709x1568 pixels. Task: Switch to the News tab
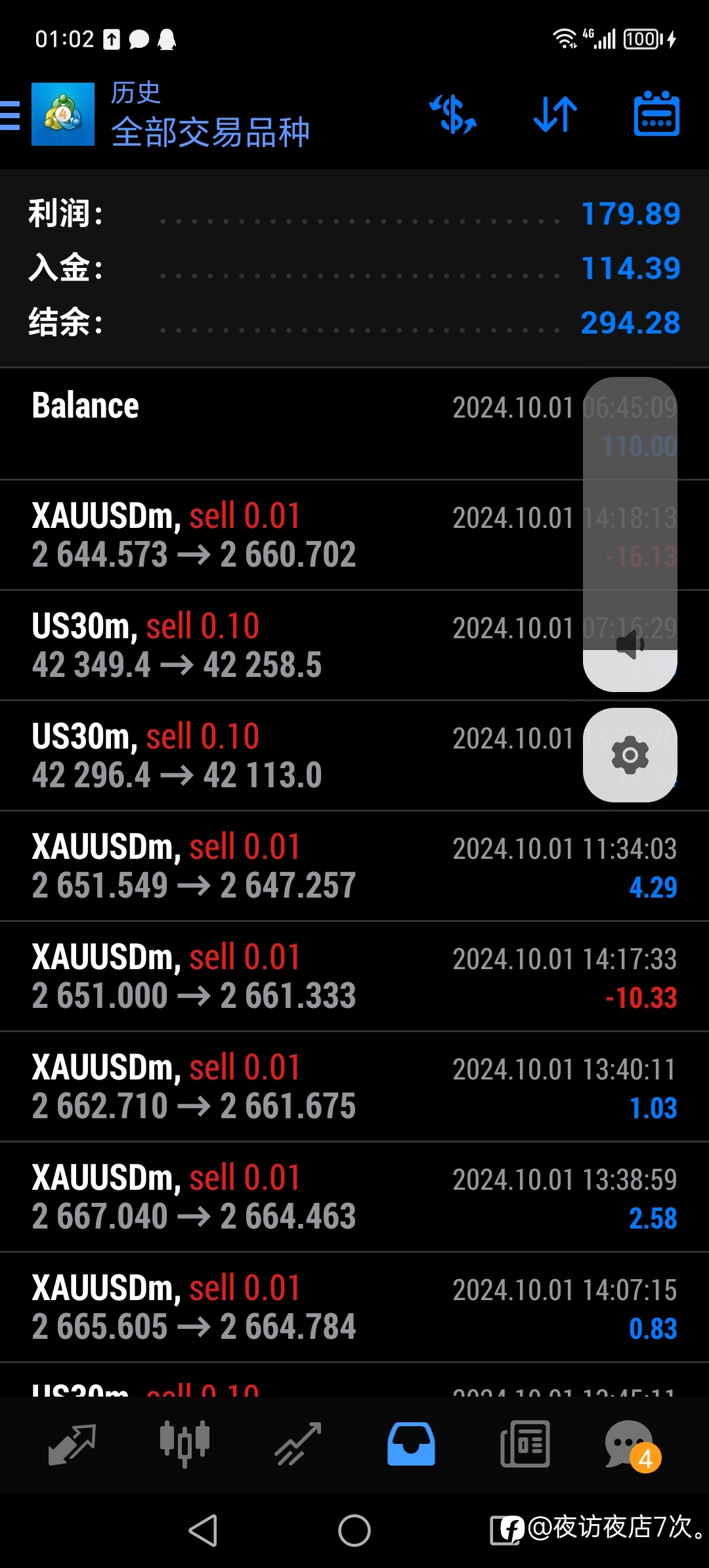pyautogui.click(x=525, y=1444)
